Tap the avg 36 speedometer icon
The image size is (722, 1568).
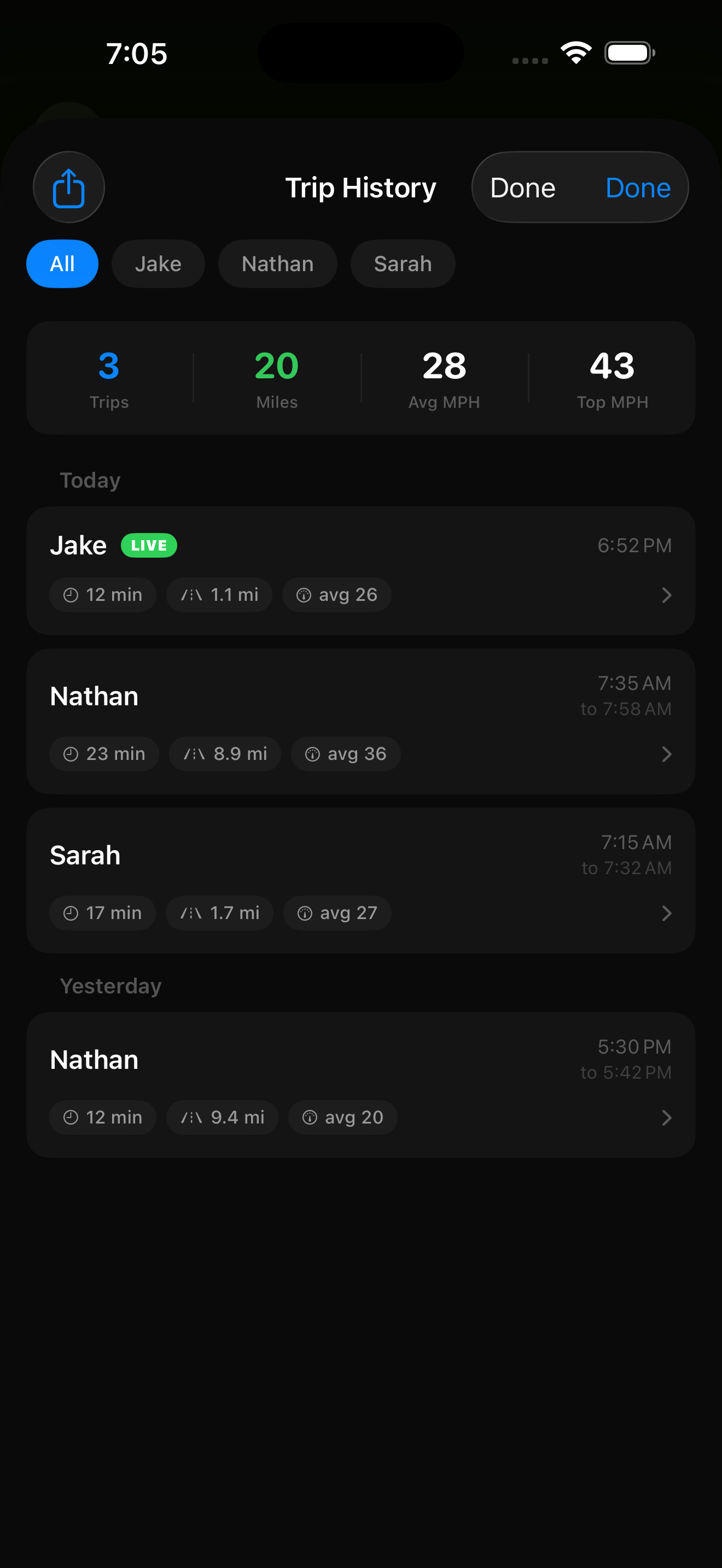click(312, 753)
